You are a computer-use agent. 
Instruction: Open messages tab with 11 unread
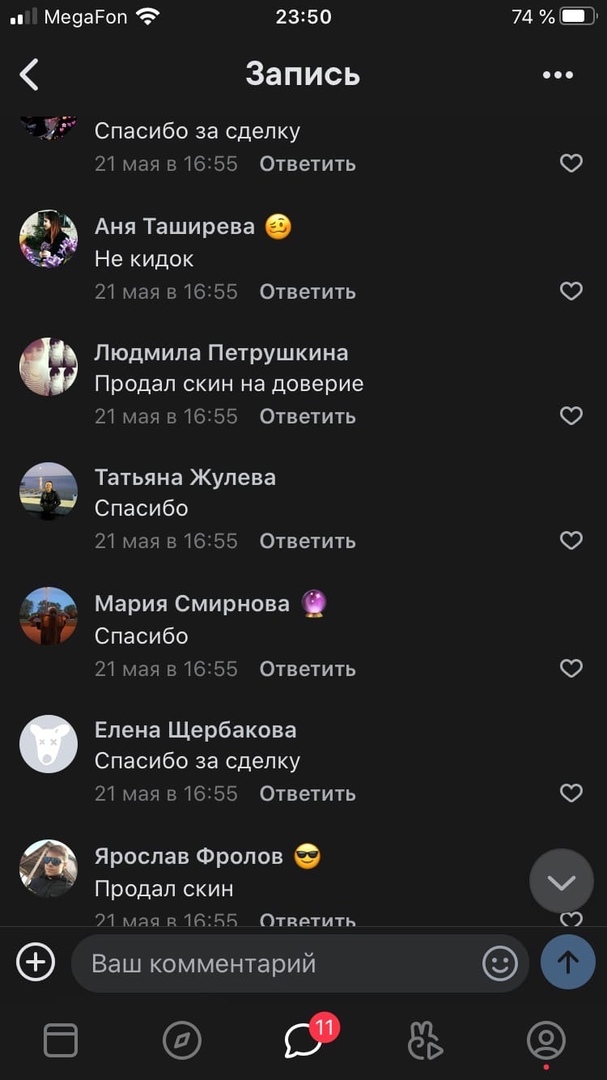[303, 1041]
